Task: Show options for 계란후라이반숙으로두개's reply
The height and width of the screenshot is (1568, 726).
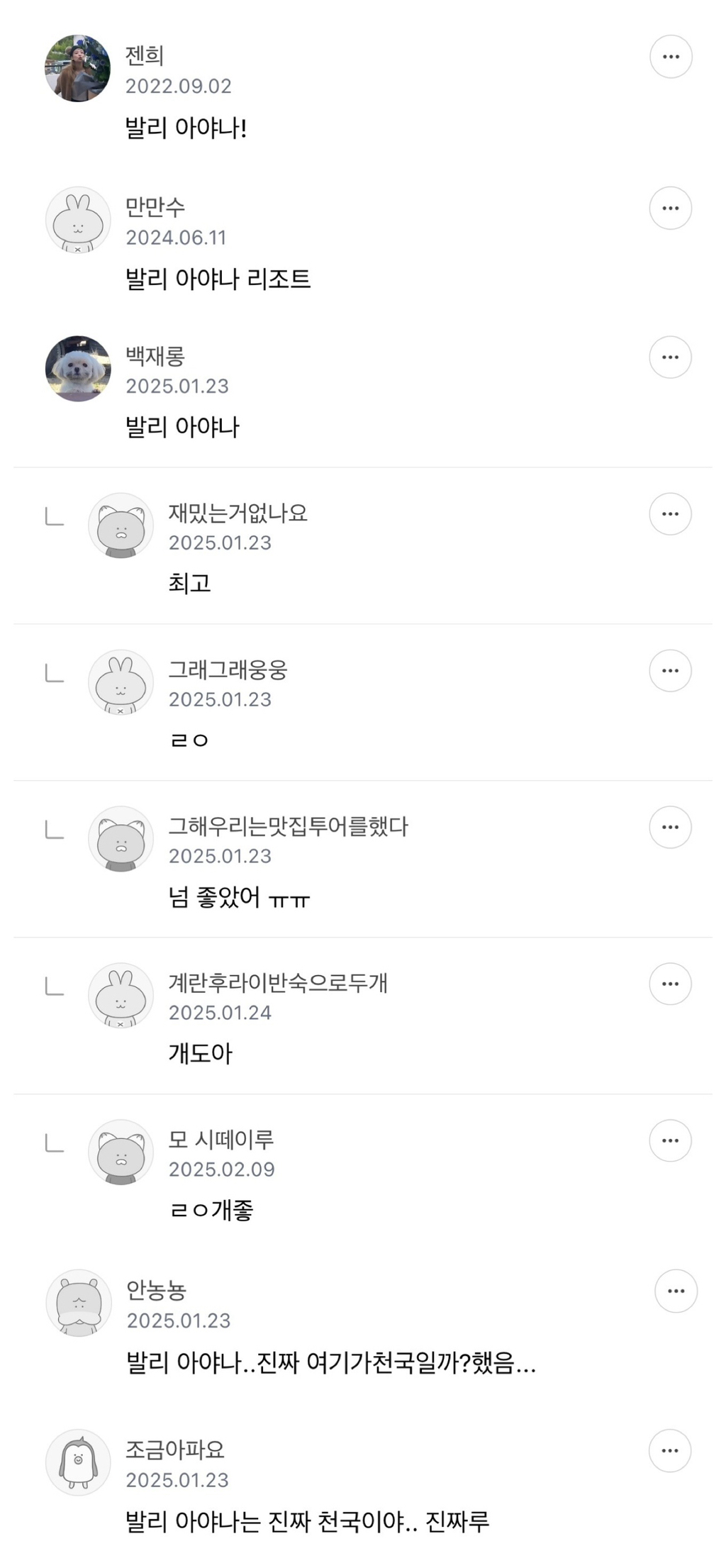Action: click(670, 984)
